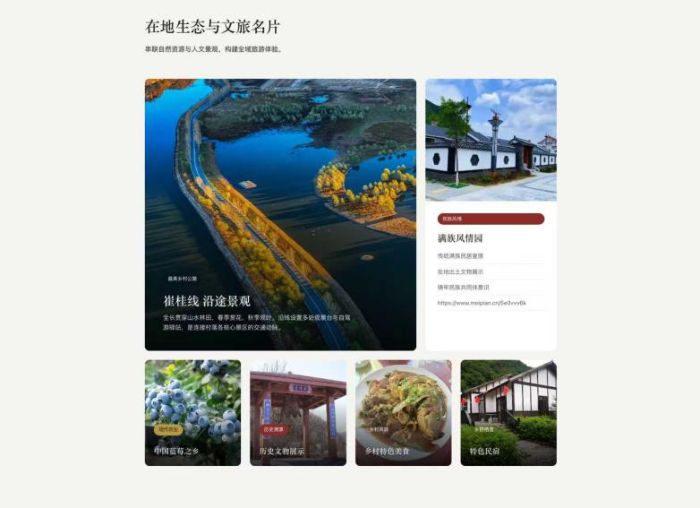The height and width of the screenshot is (508, 700).
Task: Select the 乡村特色美食 tile
Action: pos(404,413)
